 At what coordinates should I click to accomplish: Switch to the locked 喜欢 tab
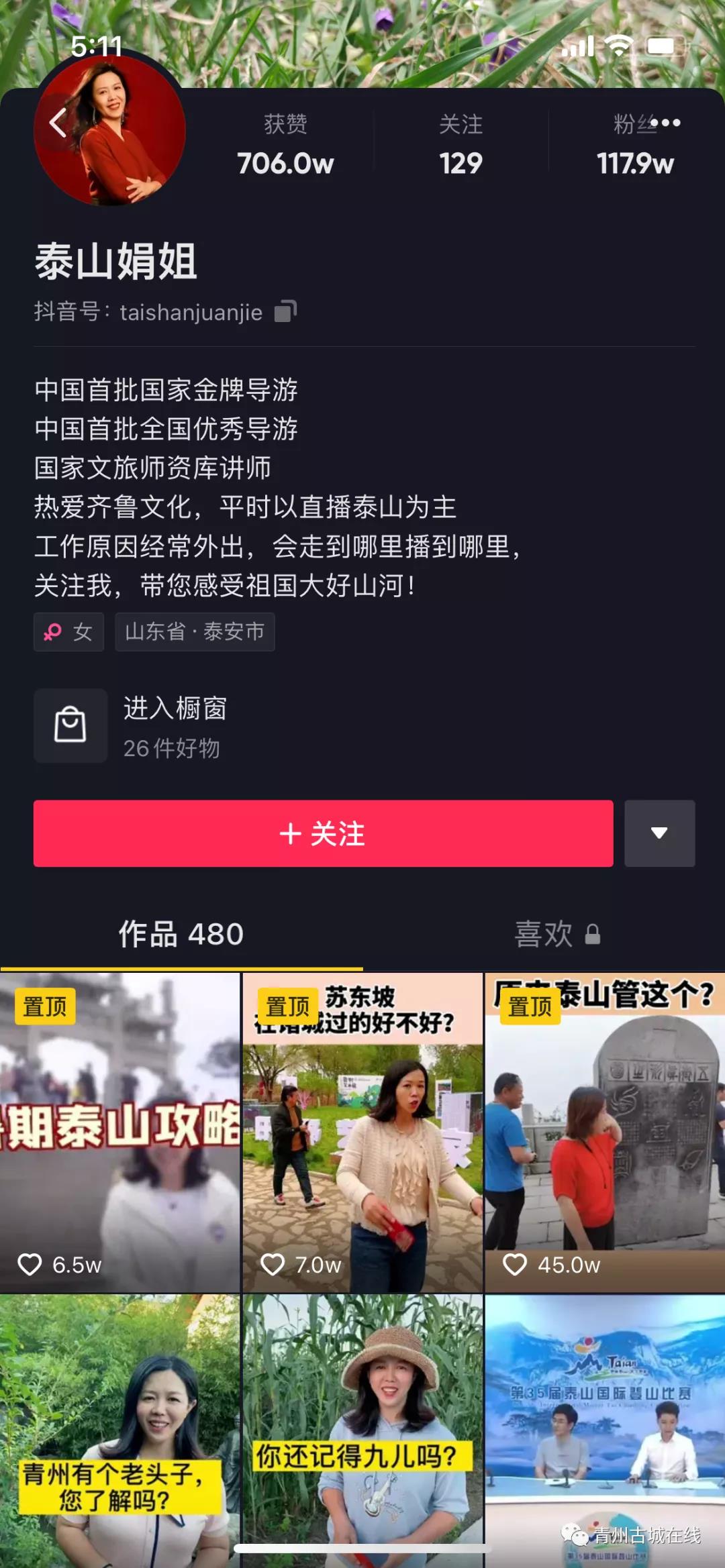point(557,934)
